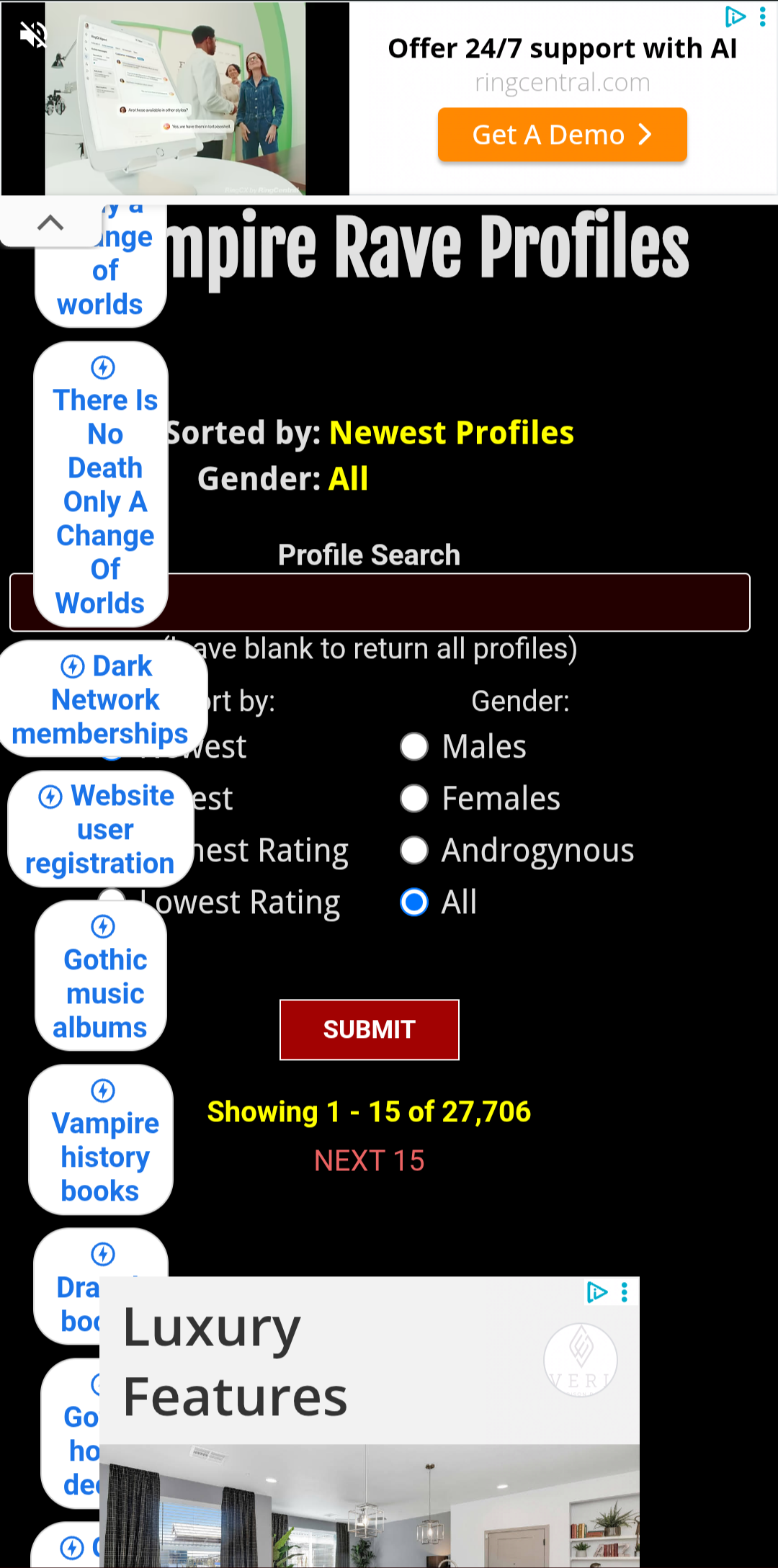Unmute the video ad
This screenshot has height=1568, width=778.
[x=32, y=34]
